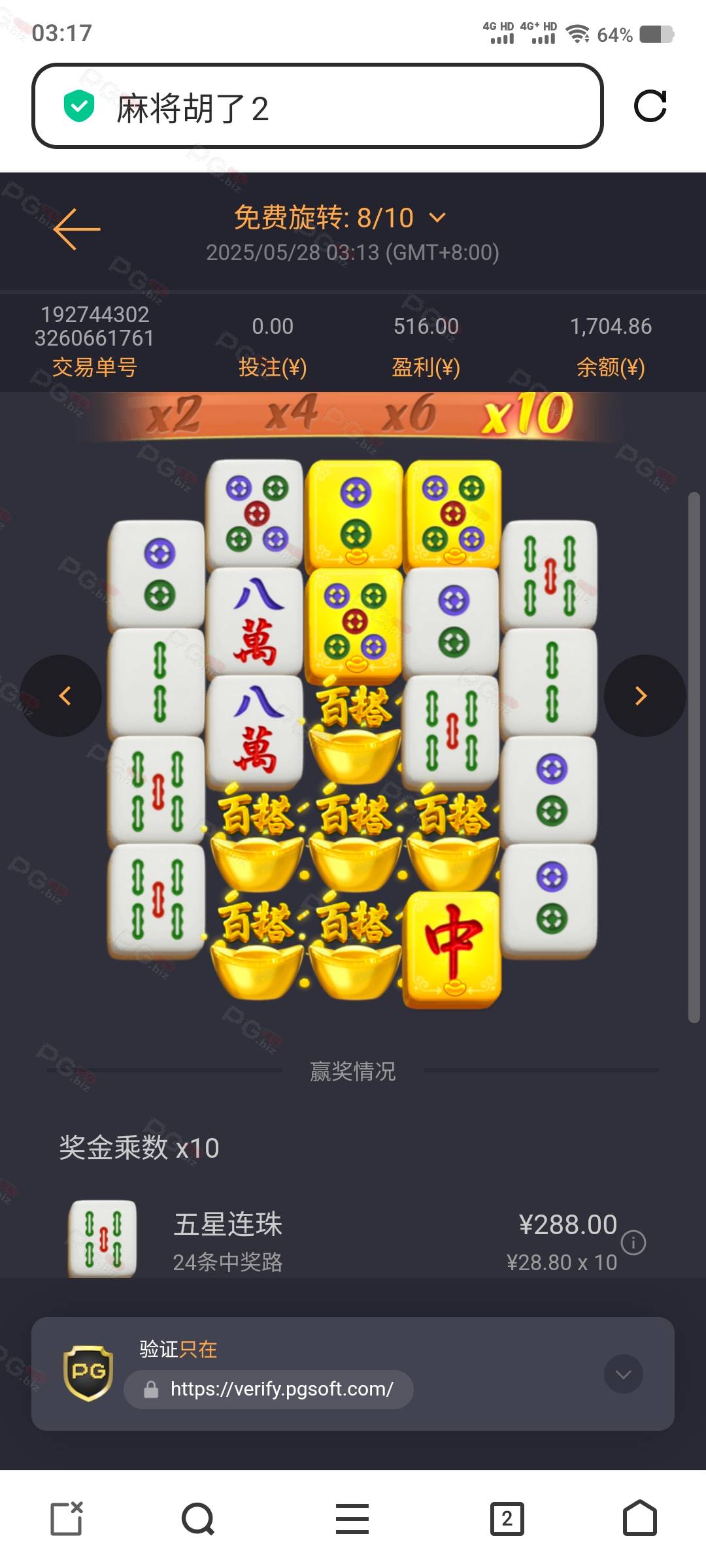
Task: Tap the address bar showing 麻将胡了2
Action: 317,106
